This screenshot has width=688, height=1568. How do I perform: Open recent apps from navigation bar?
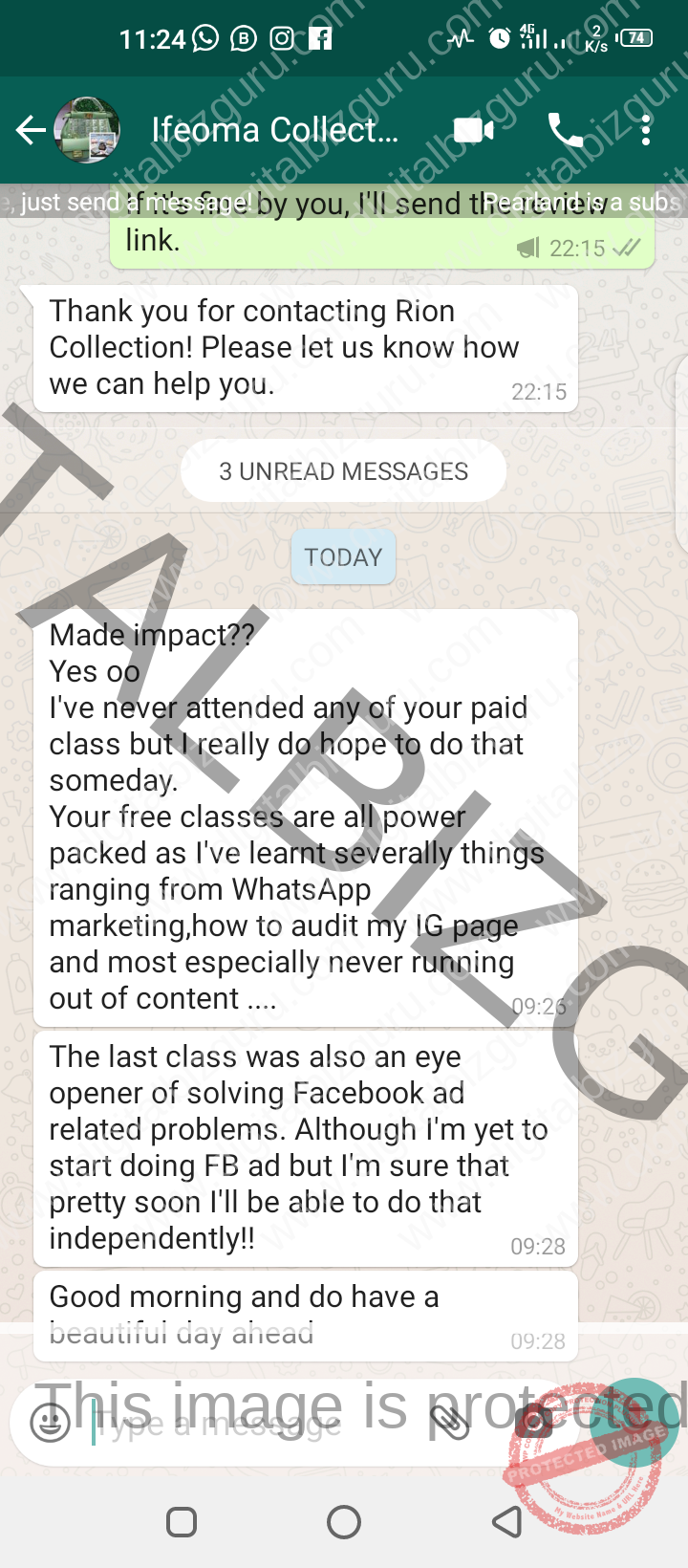tap(182, 1522)
